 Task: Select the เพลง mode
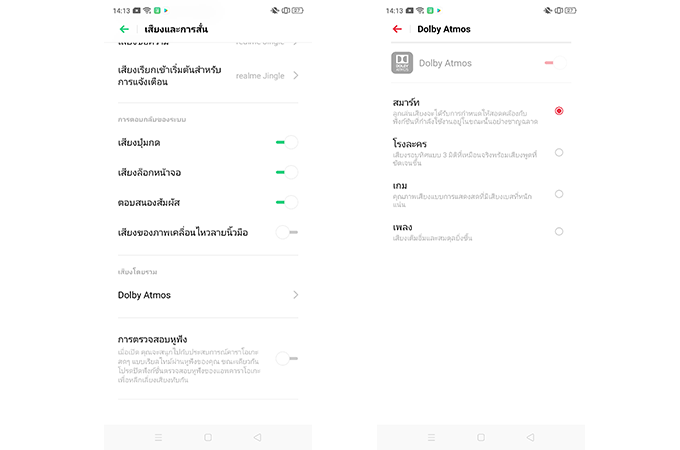pos(558,231)
